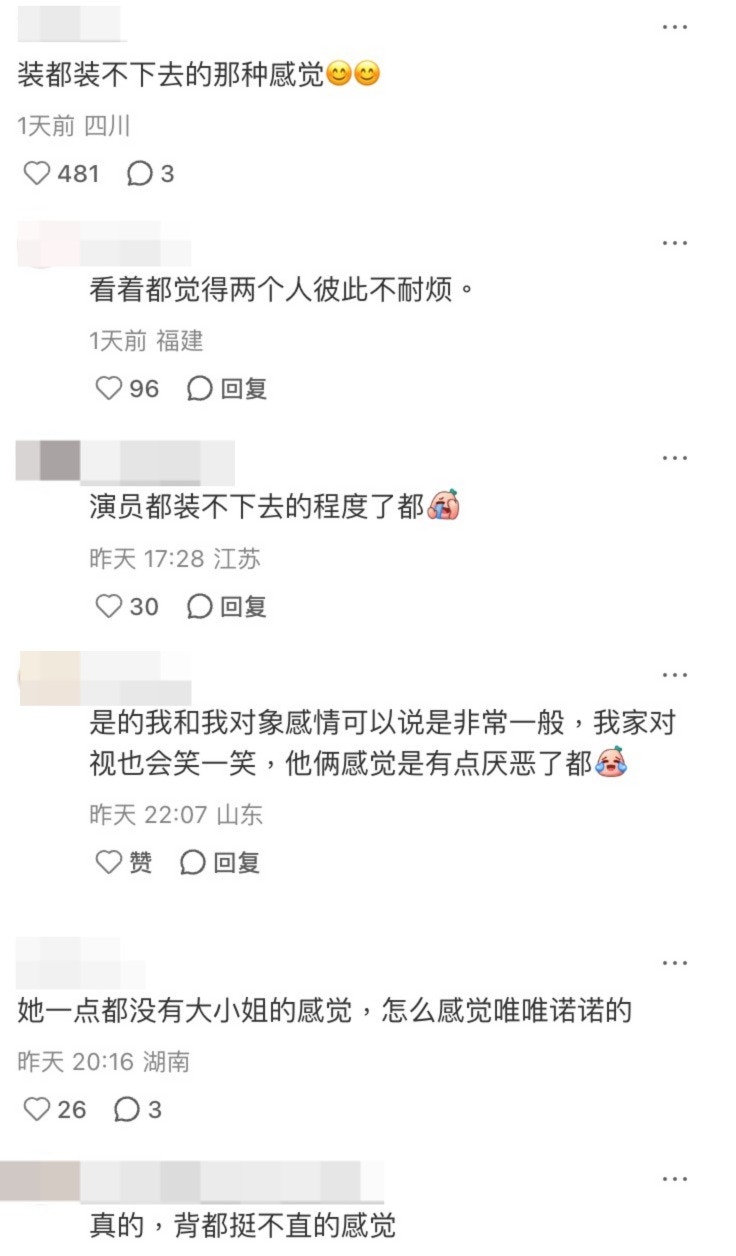Like the comment '装都装不下去的那种感觉'
This screenshot has width=736, height=1256.
(37, 174)
